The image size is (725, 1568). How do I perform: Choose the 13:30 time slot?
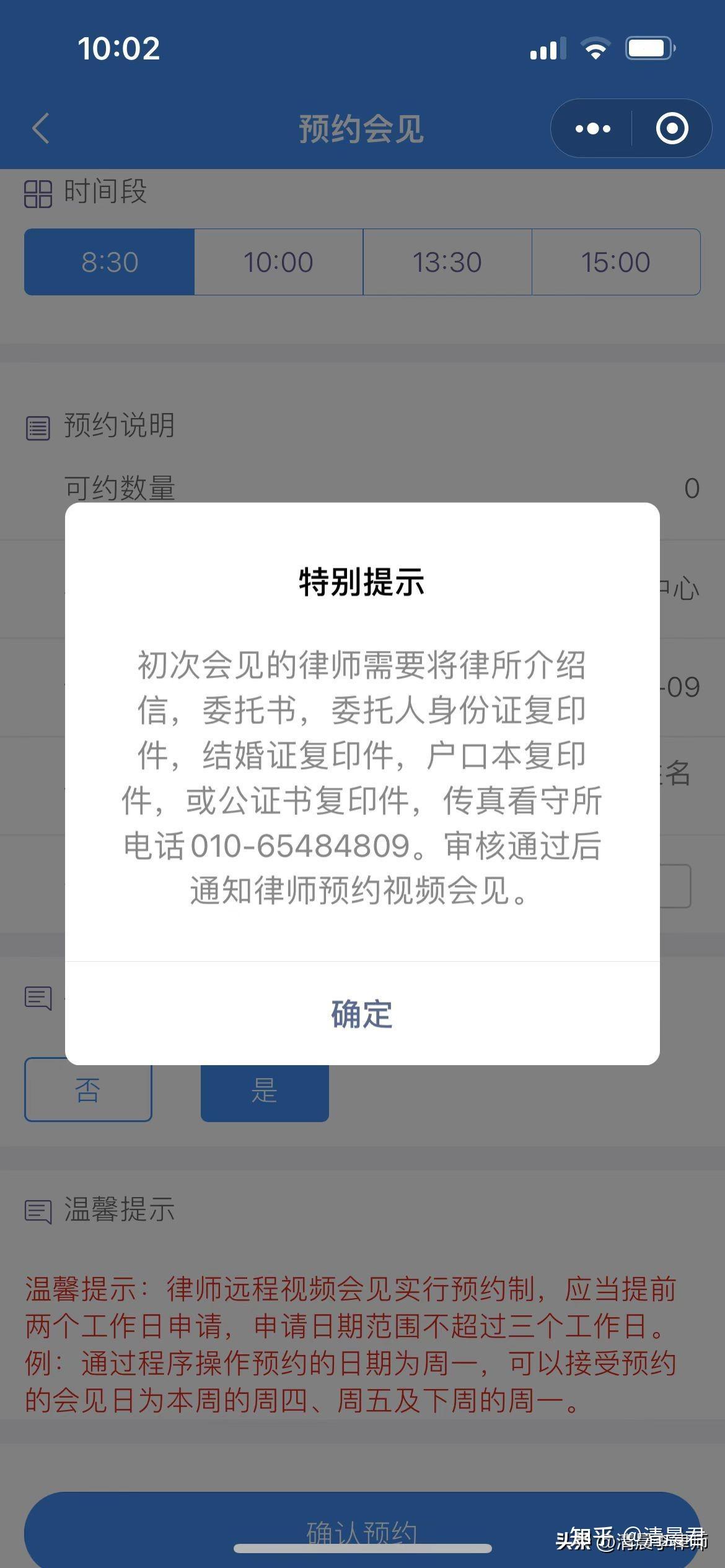click(x=447, y=262)
